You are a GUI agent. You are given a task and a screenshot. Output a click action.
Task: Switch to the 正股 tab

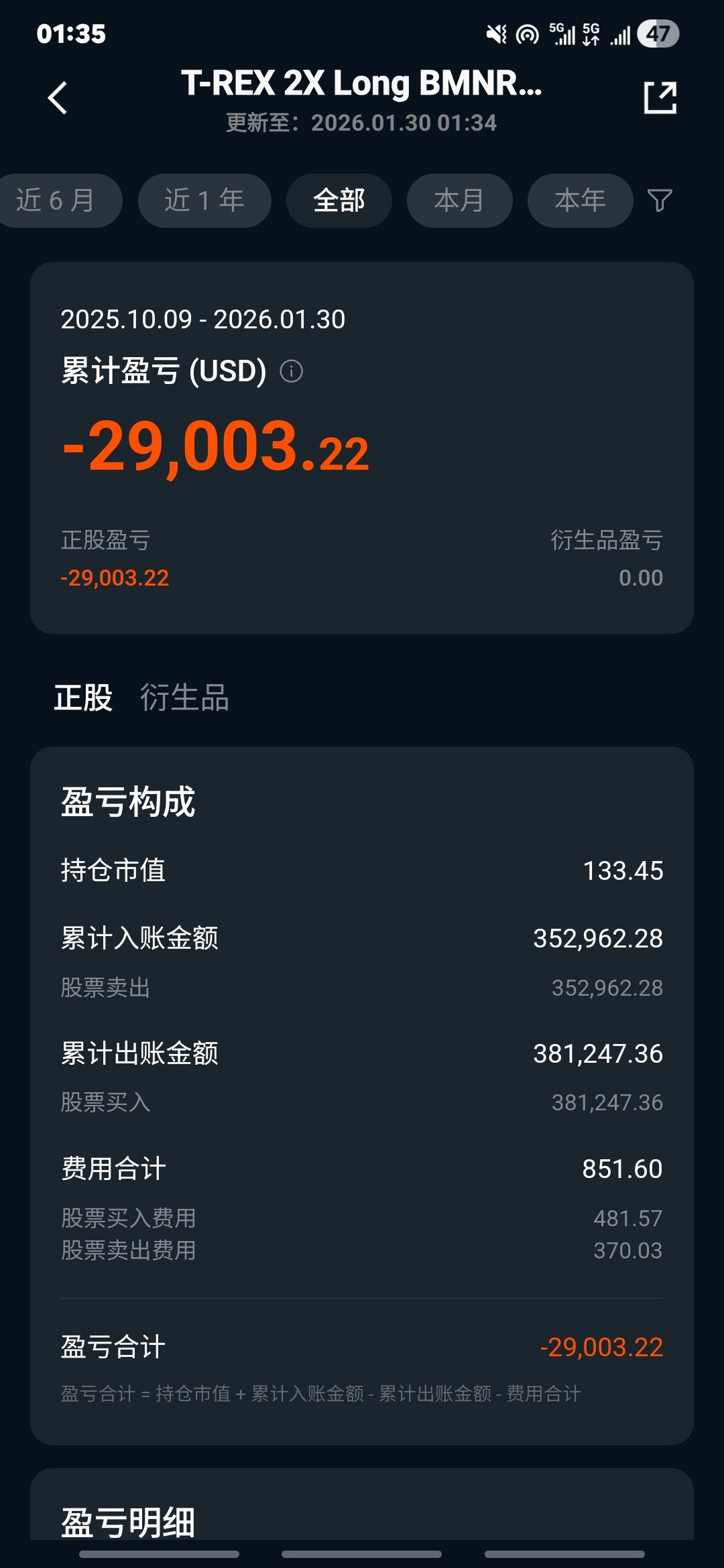click(83, 698)
